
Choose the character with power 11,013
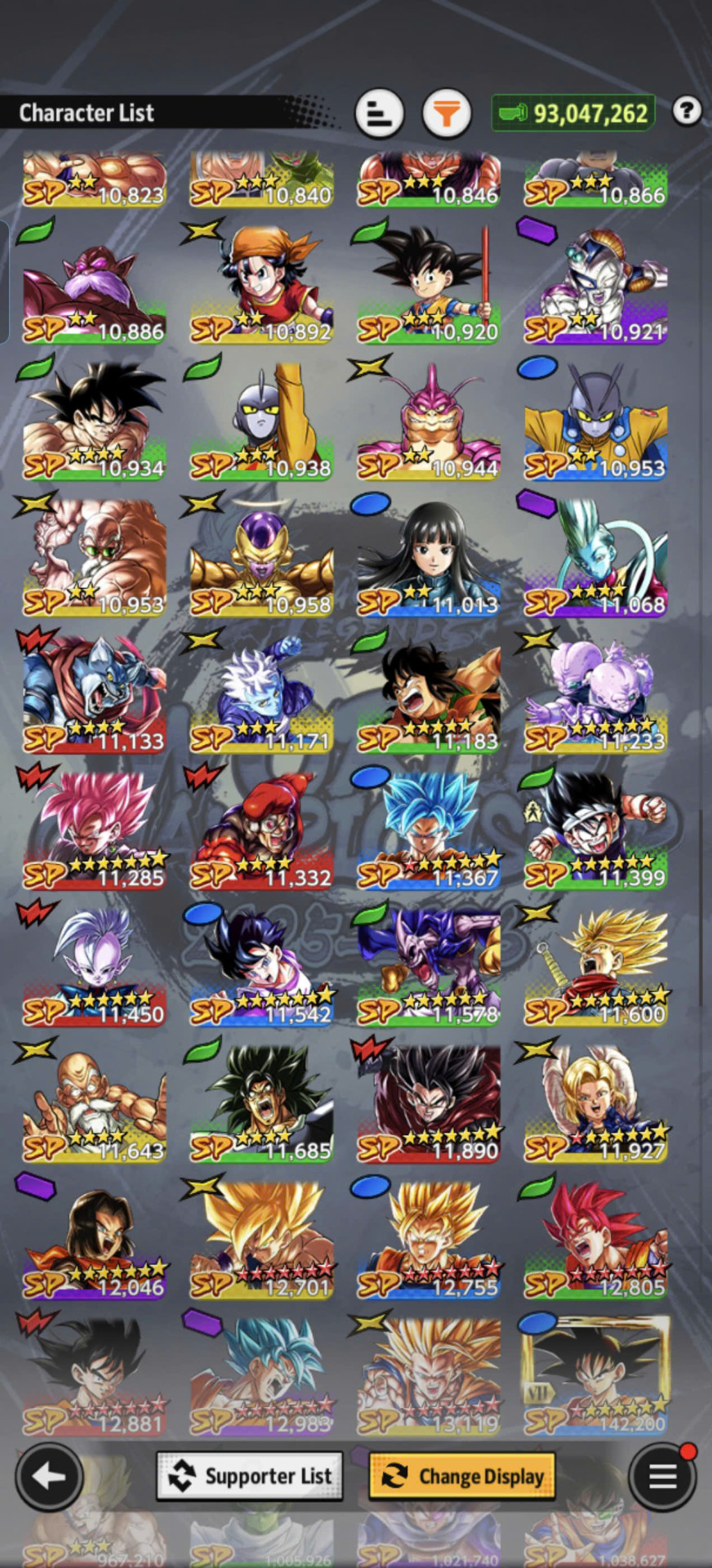click(x=429, y=557)
